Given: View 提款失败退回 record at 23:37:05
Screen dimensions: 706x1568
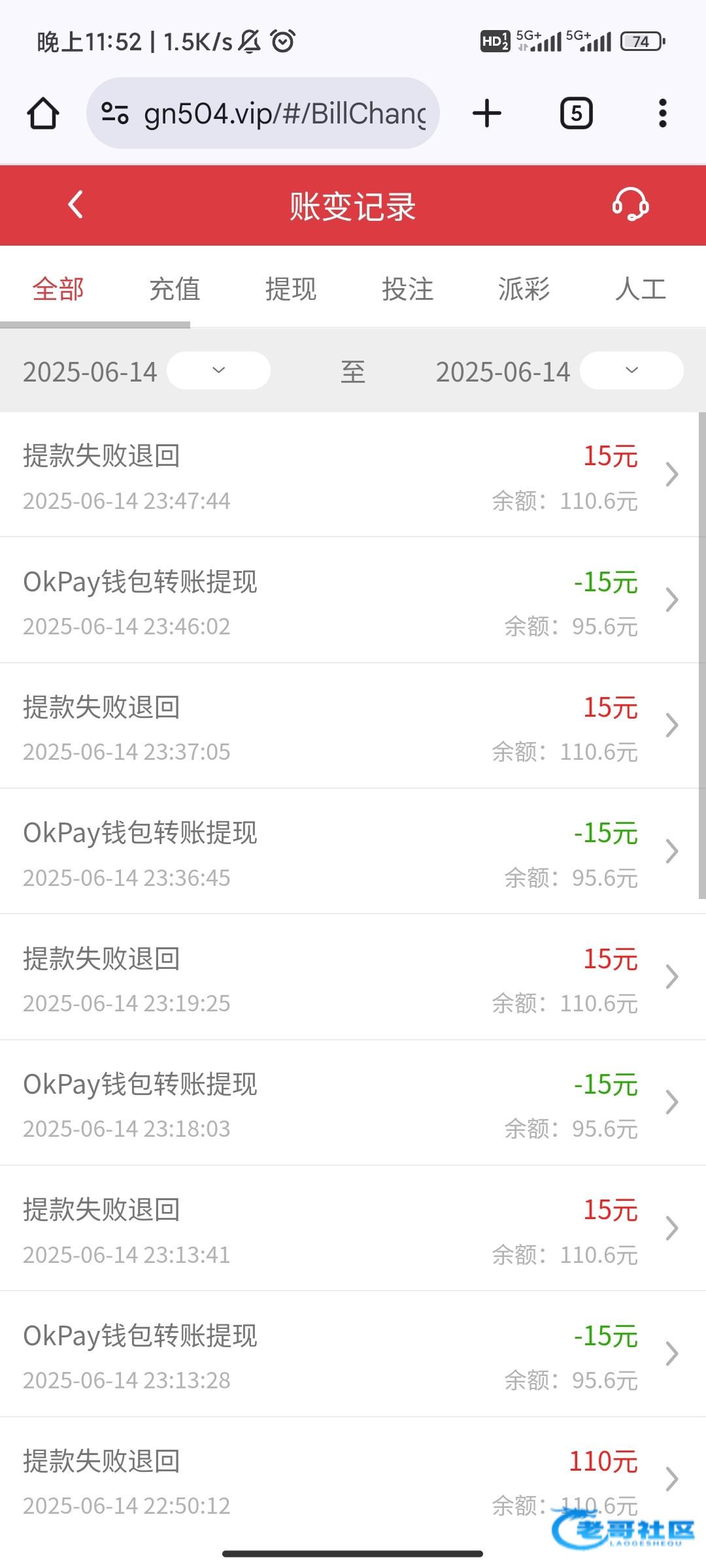Looking at the screenshot, I should coord(350,726).
